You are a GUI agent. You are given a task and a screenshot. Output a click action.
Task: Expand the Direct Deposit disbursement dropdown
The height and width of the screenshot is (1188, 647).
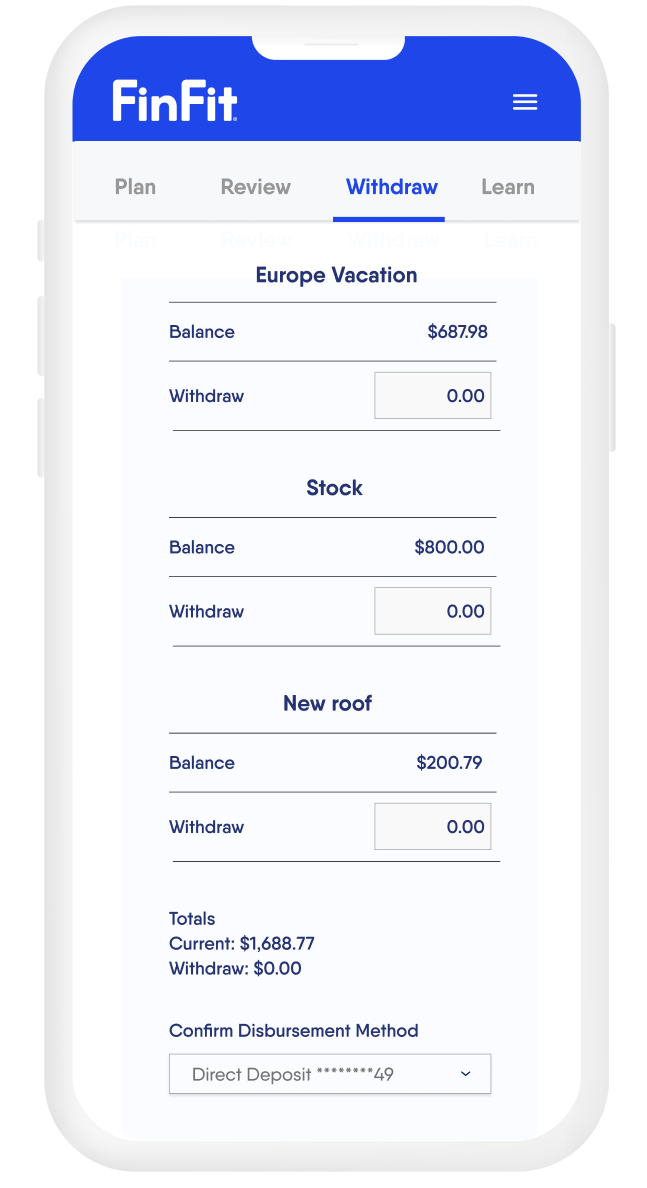pos(330,1074)
